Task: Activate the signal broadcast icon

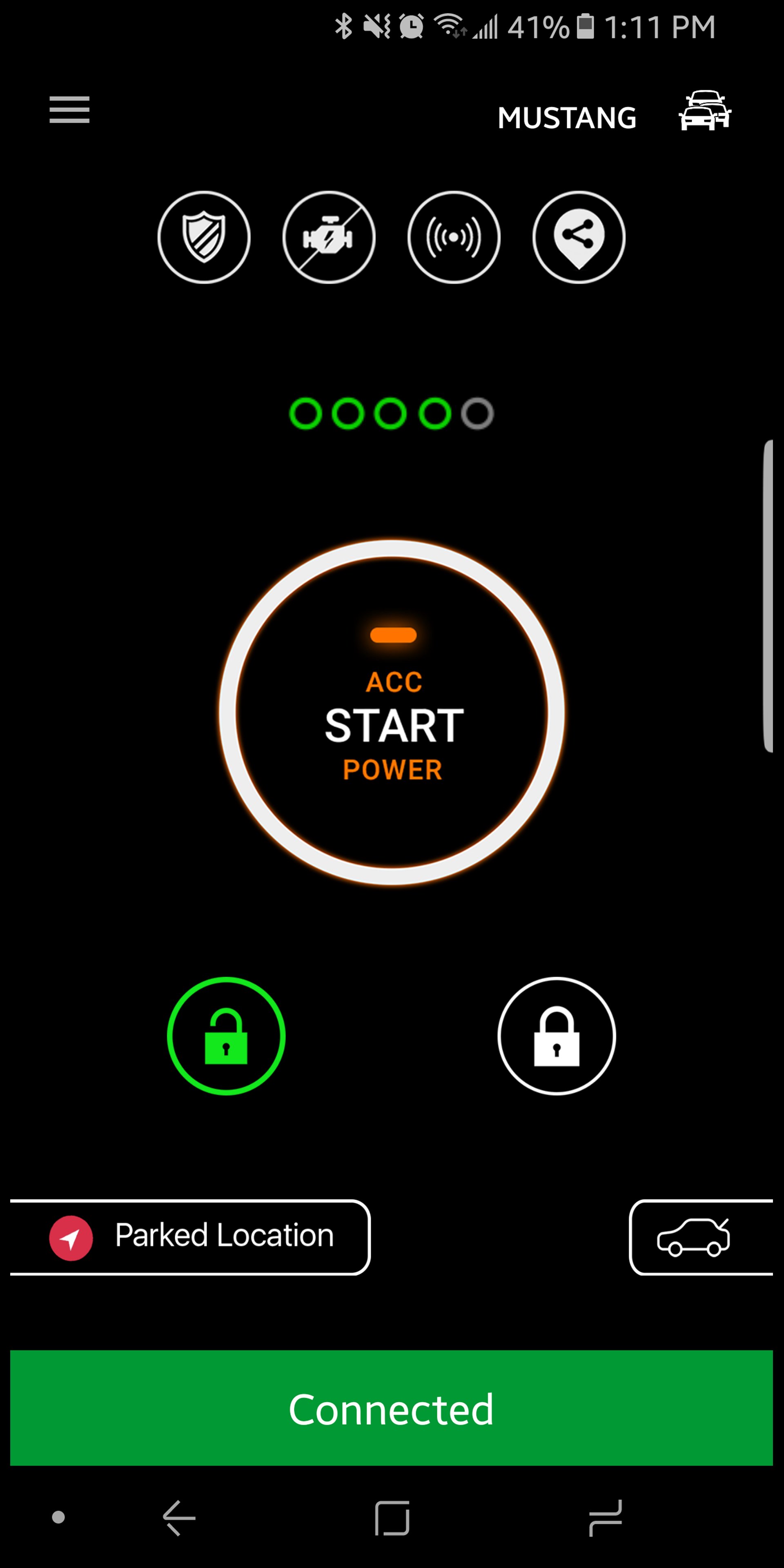Action: tap(454, 237)
